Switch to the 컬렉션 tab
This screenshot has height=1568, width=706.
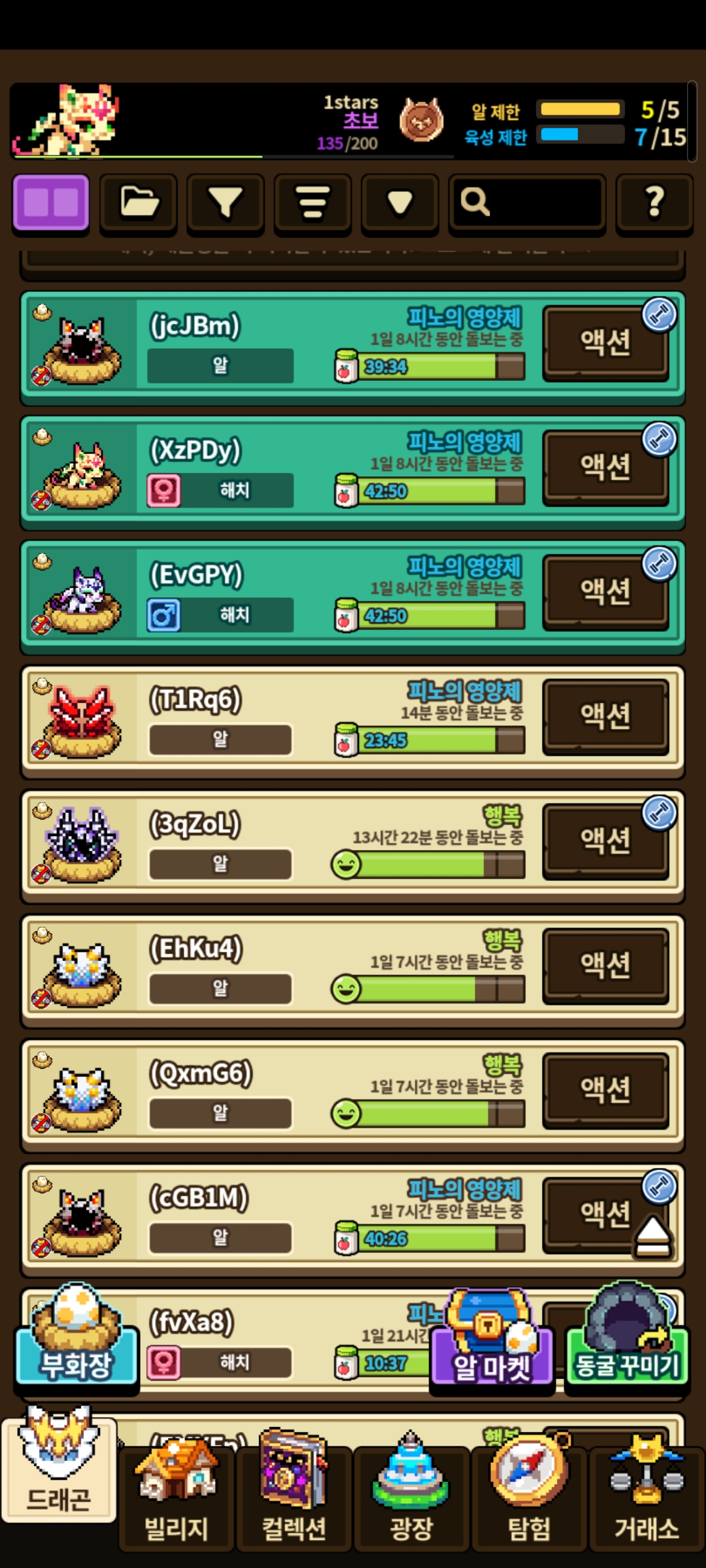[x=294, y=1503]
